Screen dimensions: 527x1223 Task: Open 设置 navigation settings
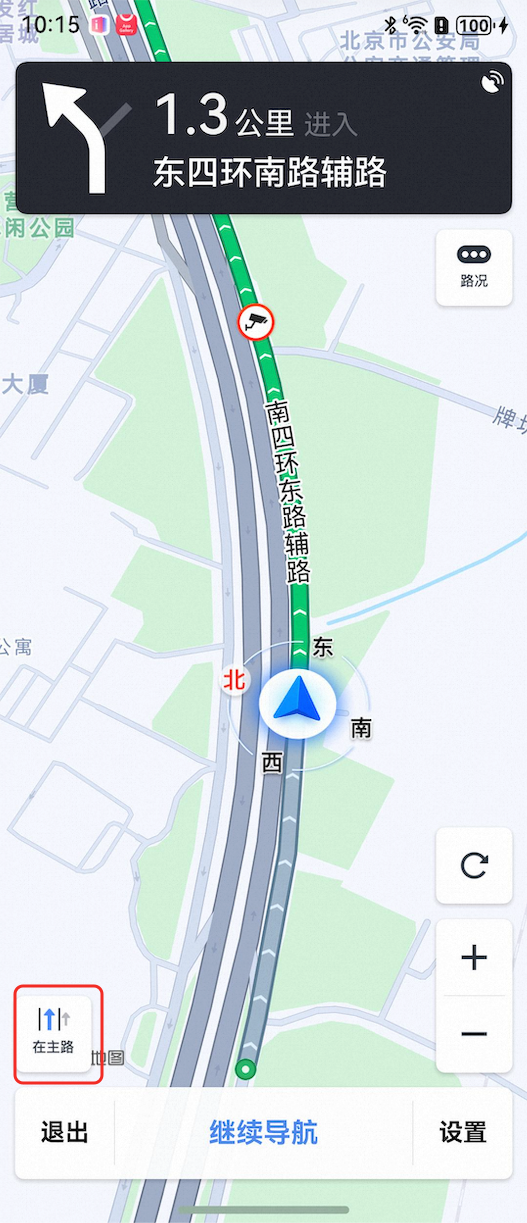coord(463,1132)
